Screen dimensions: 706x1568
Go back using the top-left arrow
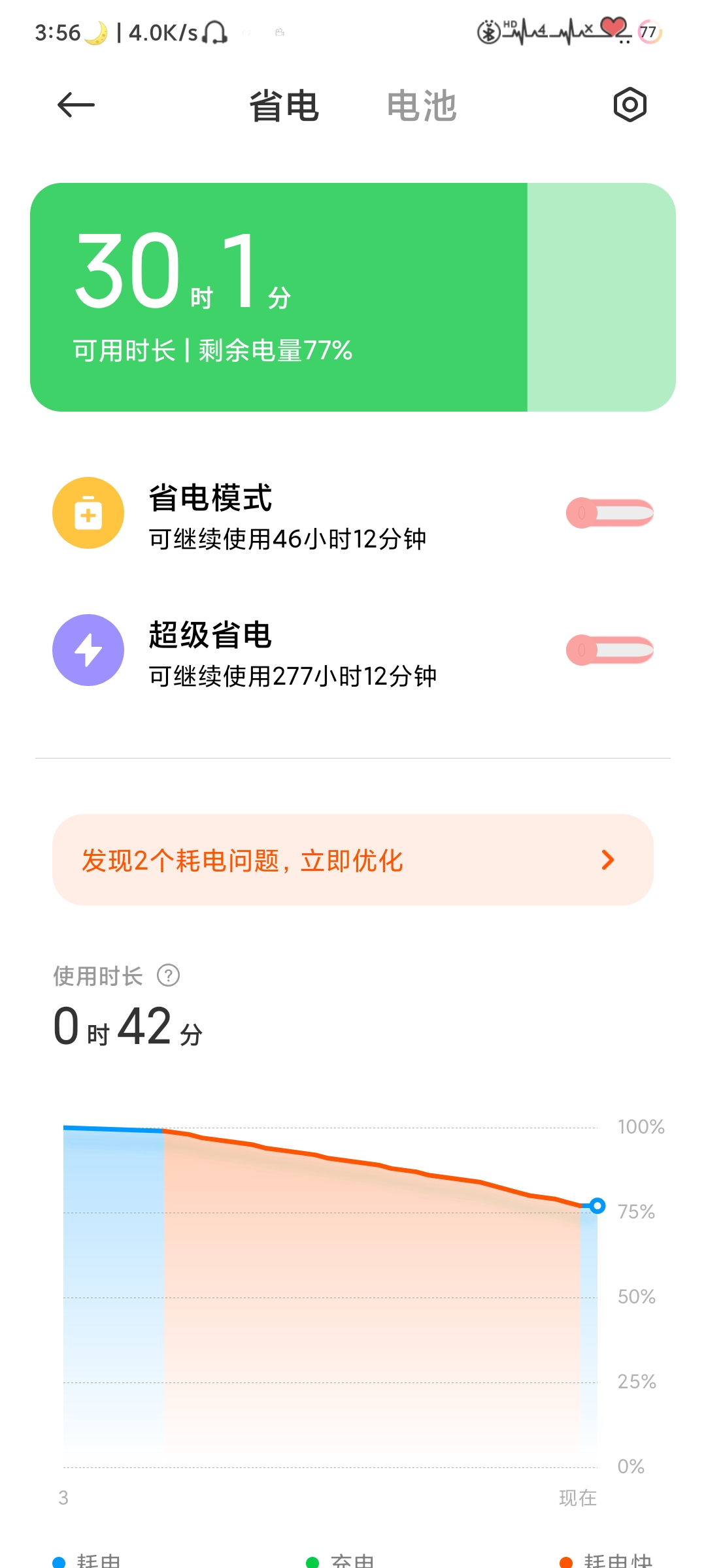[x=76, y=105]
